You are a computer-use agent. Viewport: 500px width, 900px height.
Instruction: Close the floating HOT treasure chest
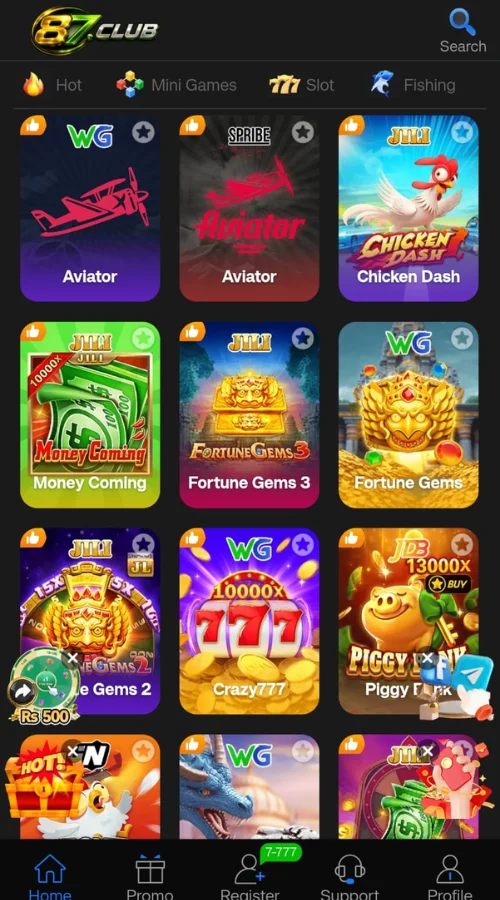coord(72,751)
